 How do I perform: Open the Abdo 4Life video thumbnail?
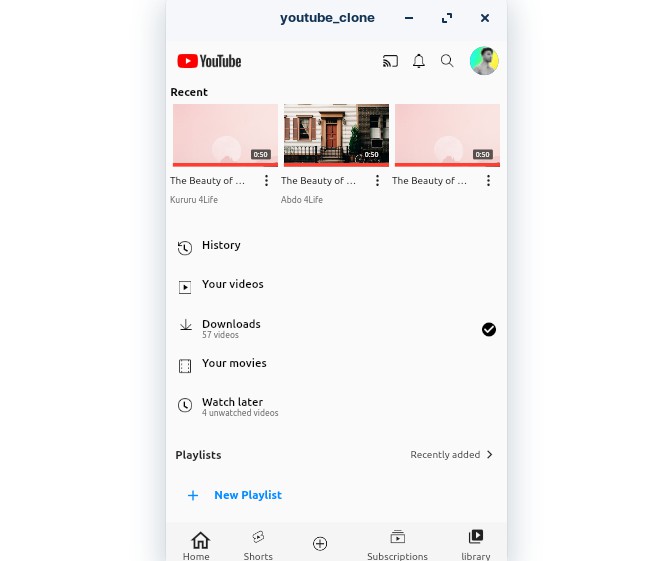[336, 135]
